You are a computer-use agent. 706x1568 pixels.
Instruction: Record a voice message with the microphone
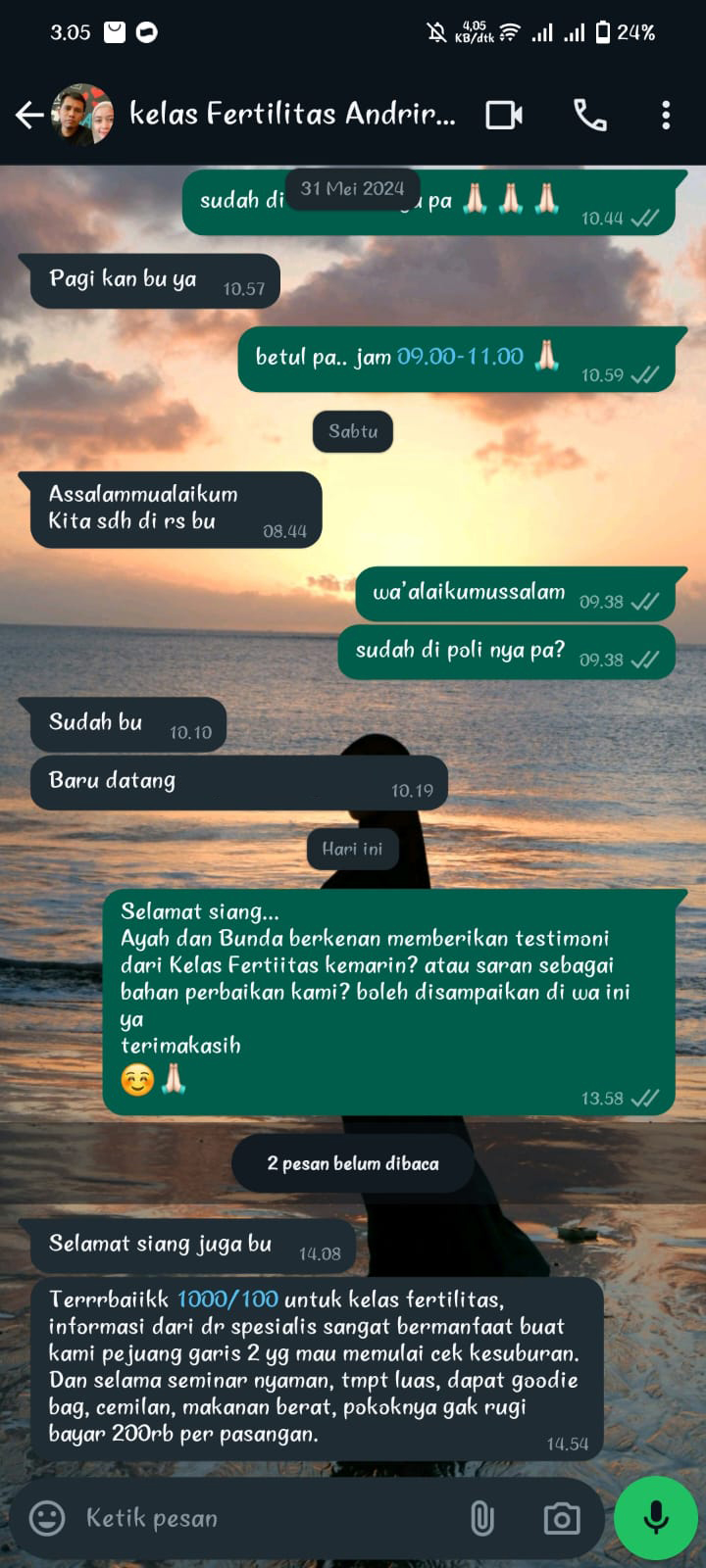click(655, 1517)
